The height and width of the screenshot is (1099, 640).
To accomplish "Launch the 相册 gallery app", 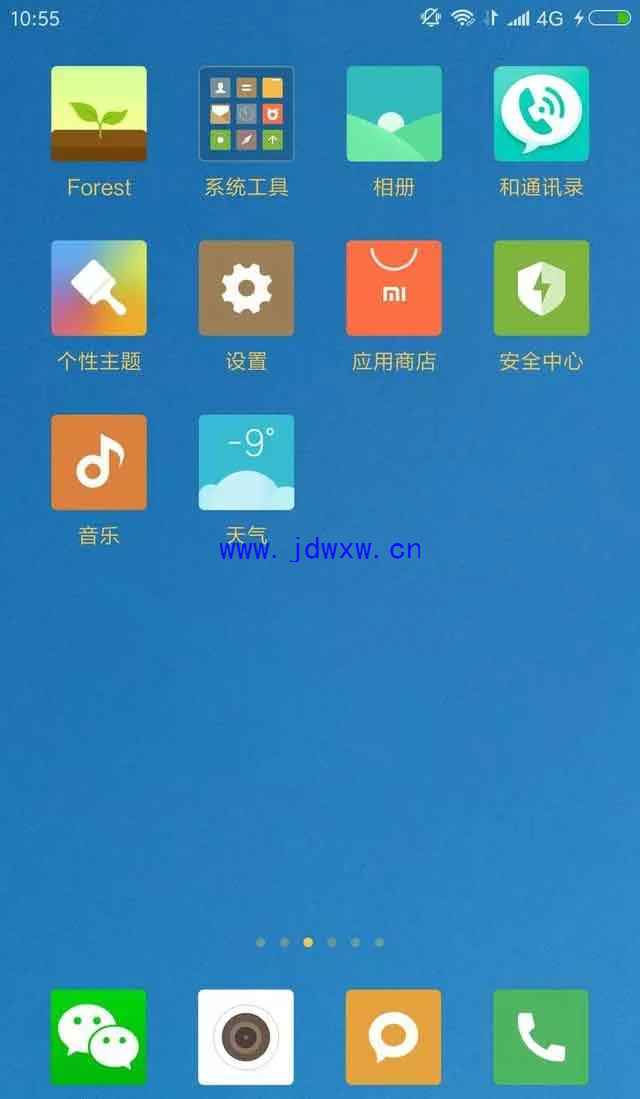I will (394, 114).
